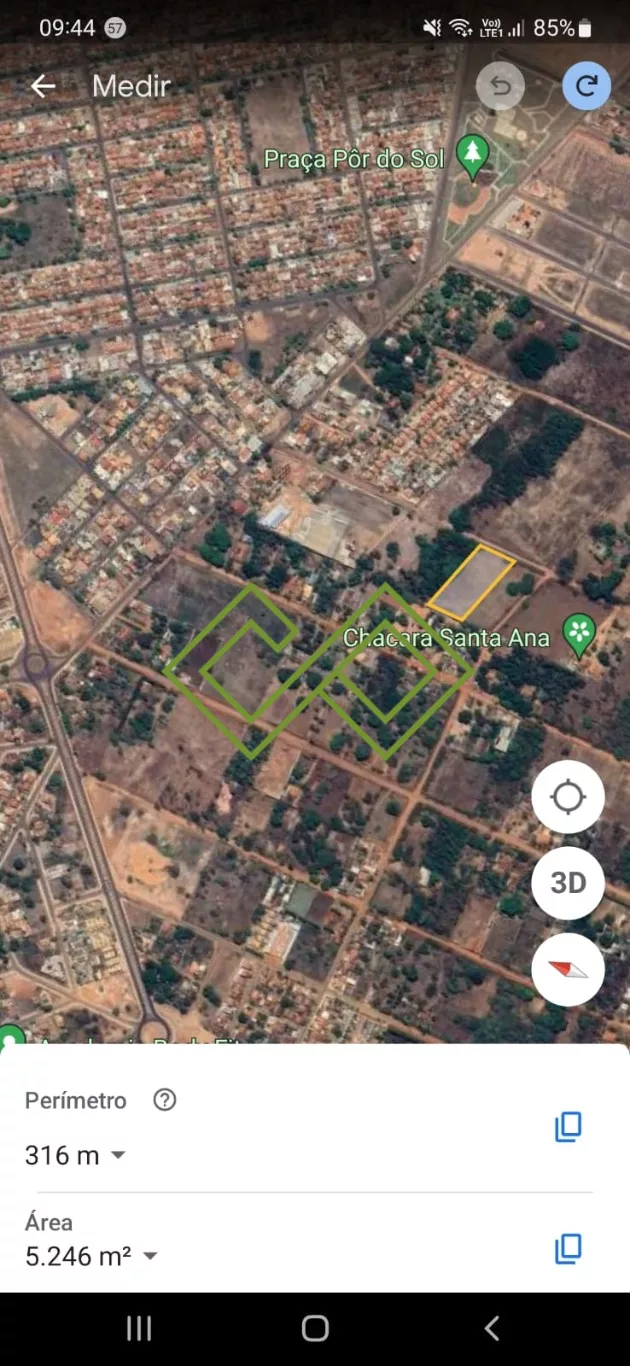Copy the area value
The image size is (630, 1366).
(568, 1248)
